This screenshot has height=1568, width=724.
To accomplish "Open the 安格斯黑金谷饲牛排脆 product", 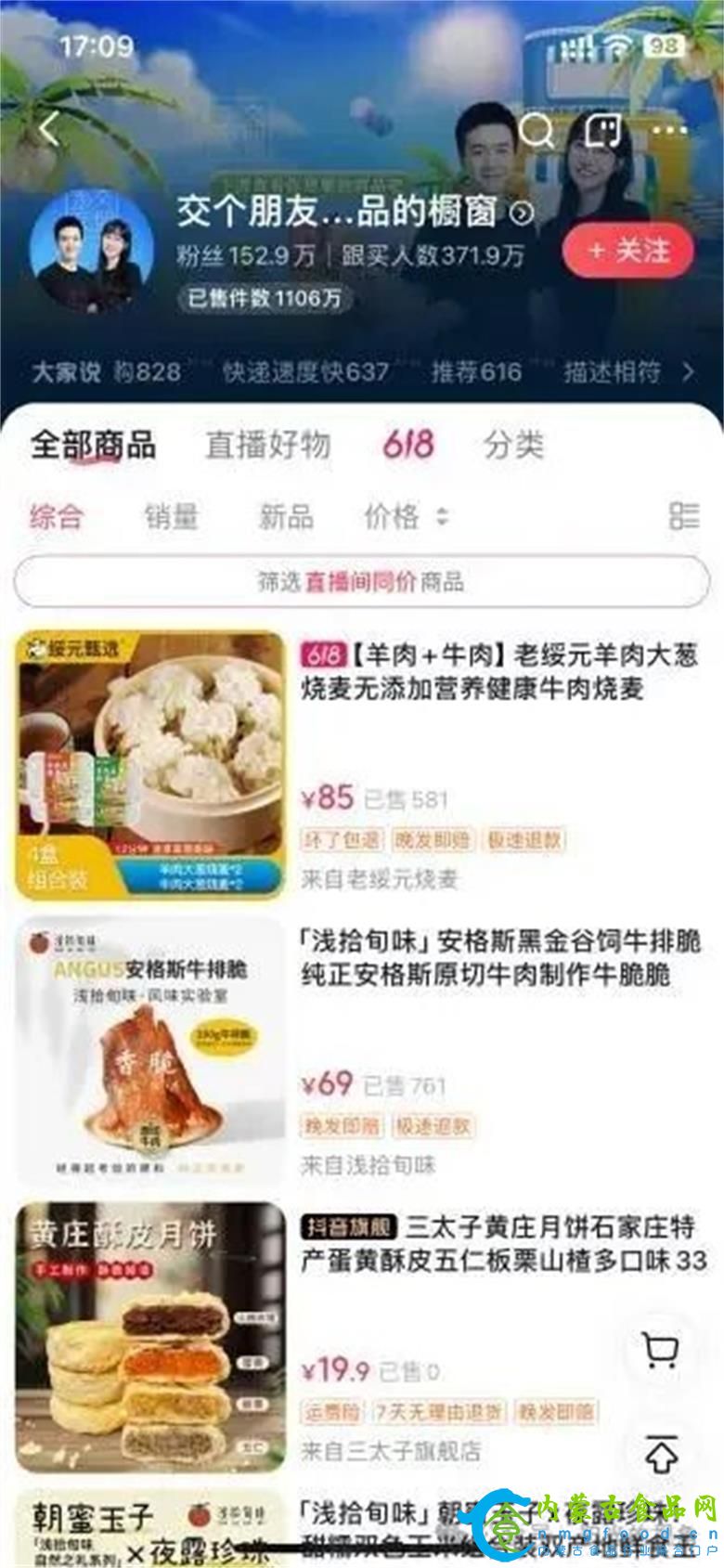I will pyautogui.click(x=500, y=957).
